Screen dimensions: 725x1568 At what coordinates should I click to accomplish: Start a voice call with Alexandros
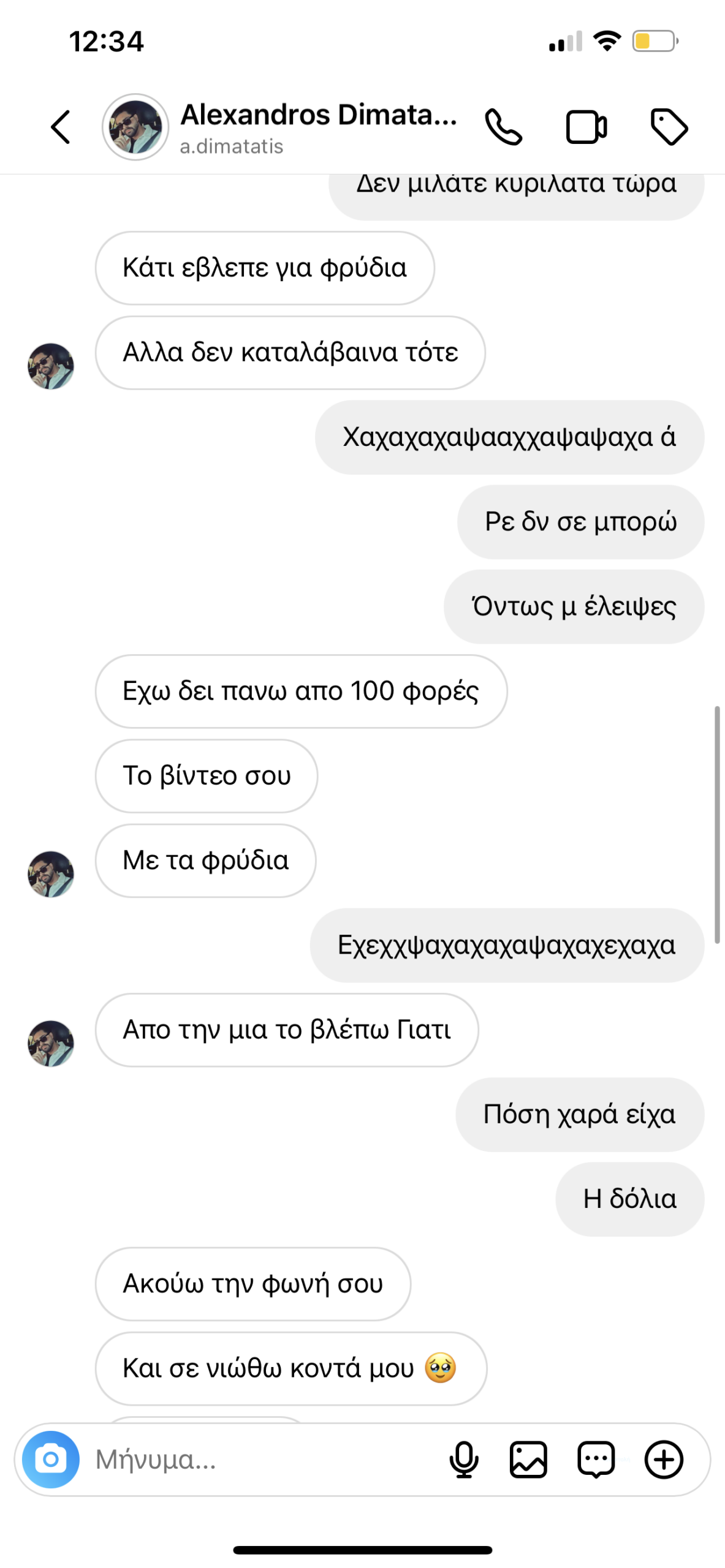pyautogui.click(x=503, y=127)
